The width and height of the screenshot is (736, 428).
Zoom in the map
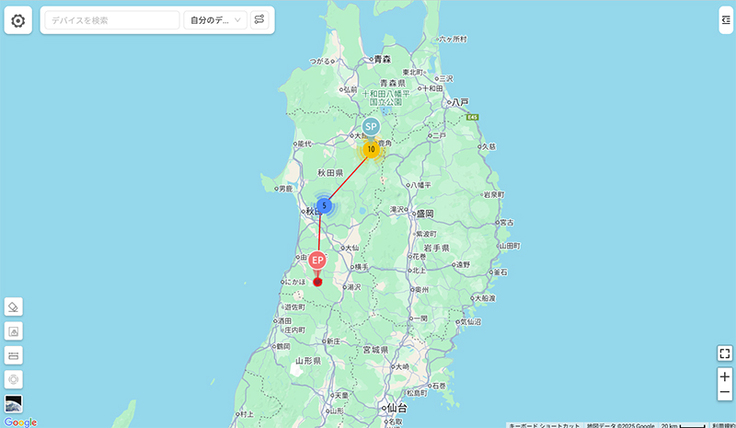pos(724,376)
